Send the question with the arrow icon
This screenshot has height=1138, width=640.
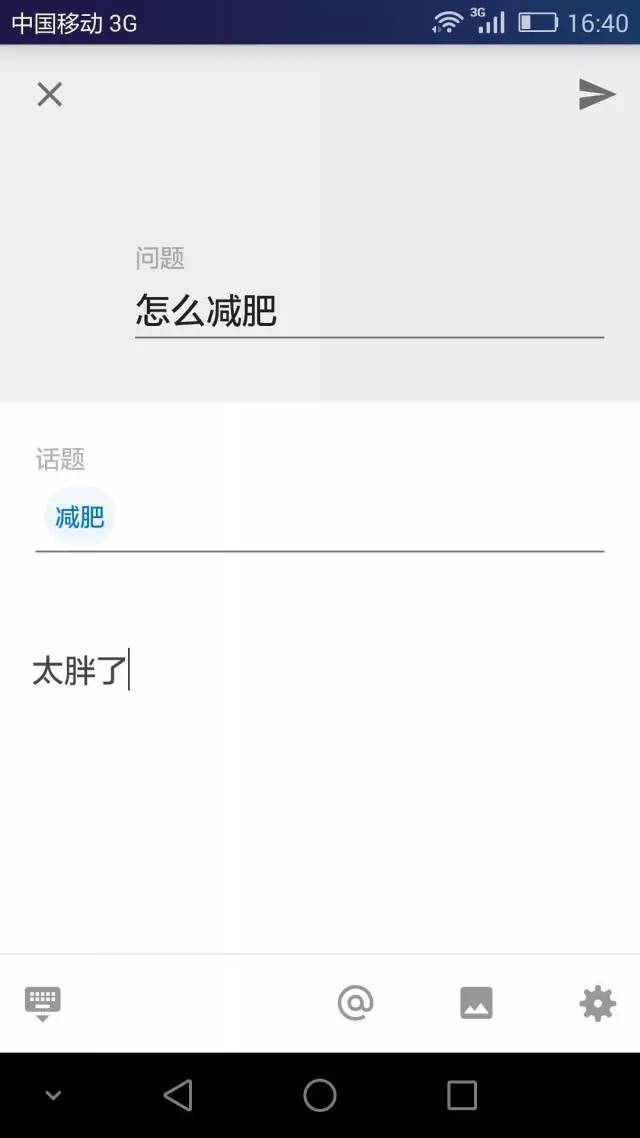[596, 94]
